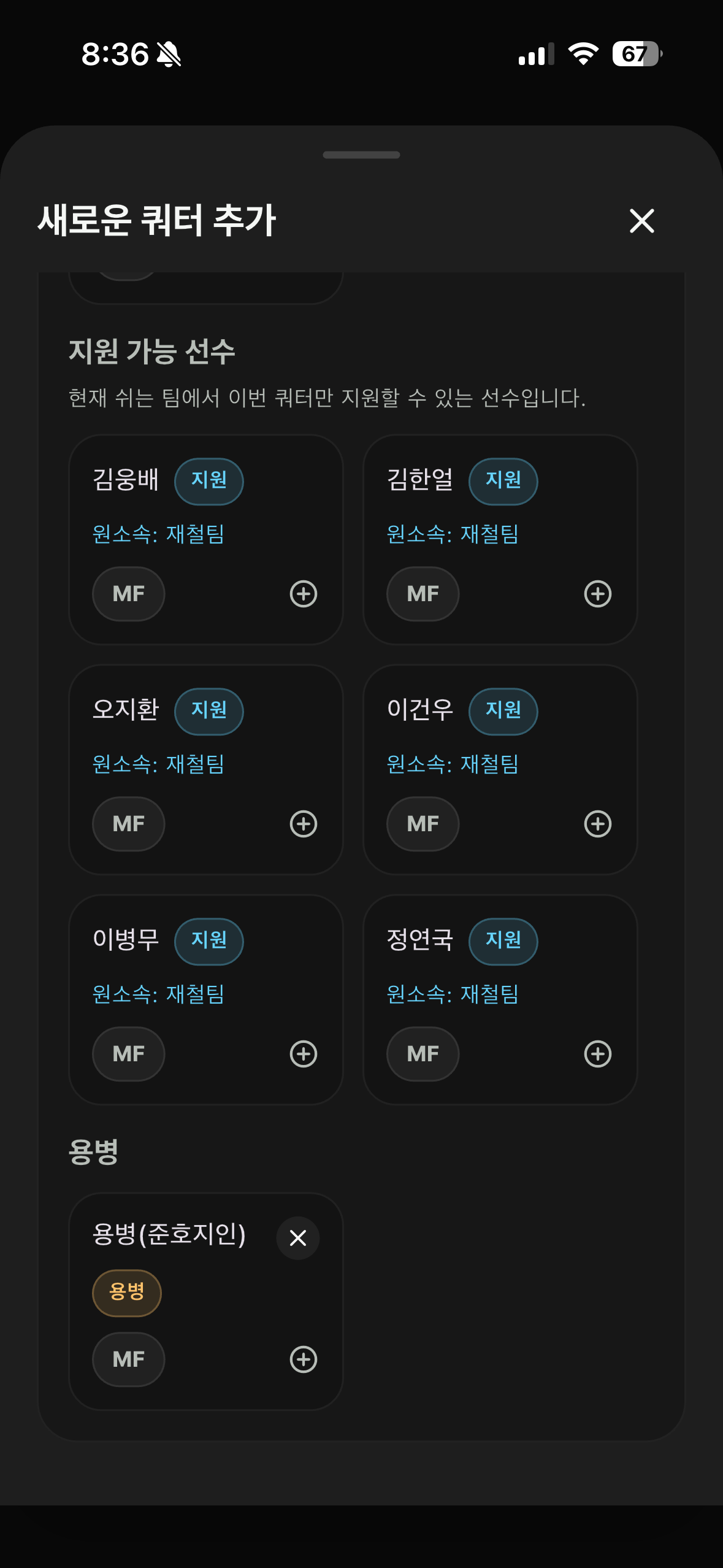723x1568 pixels.
Task: Tap 정연국's plus add icon
Action: click(598, 1053)
